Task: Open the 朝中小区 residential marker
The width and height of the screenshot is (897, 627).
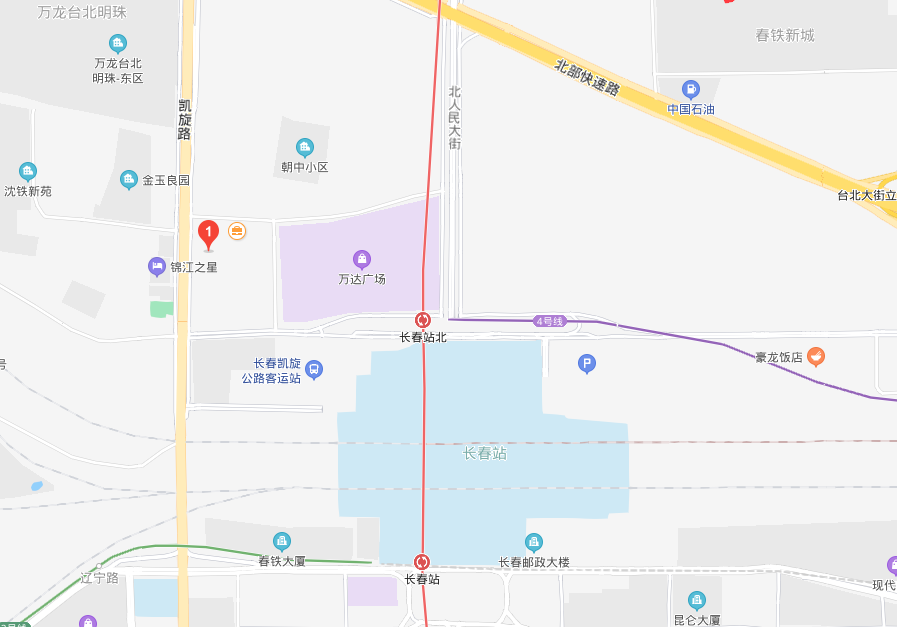Action: coord(305,147)
